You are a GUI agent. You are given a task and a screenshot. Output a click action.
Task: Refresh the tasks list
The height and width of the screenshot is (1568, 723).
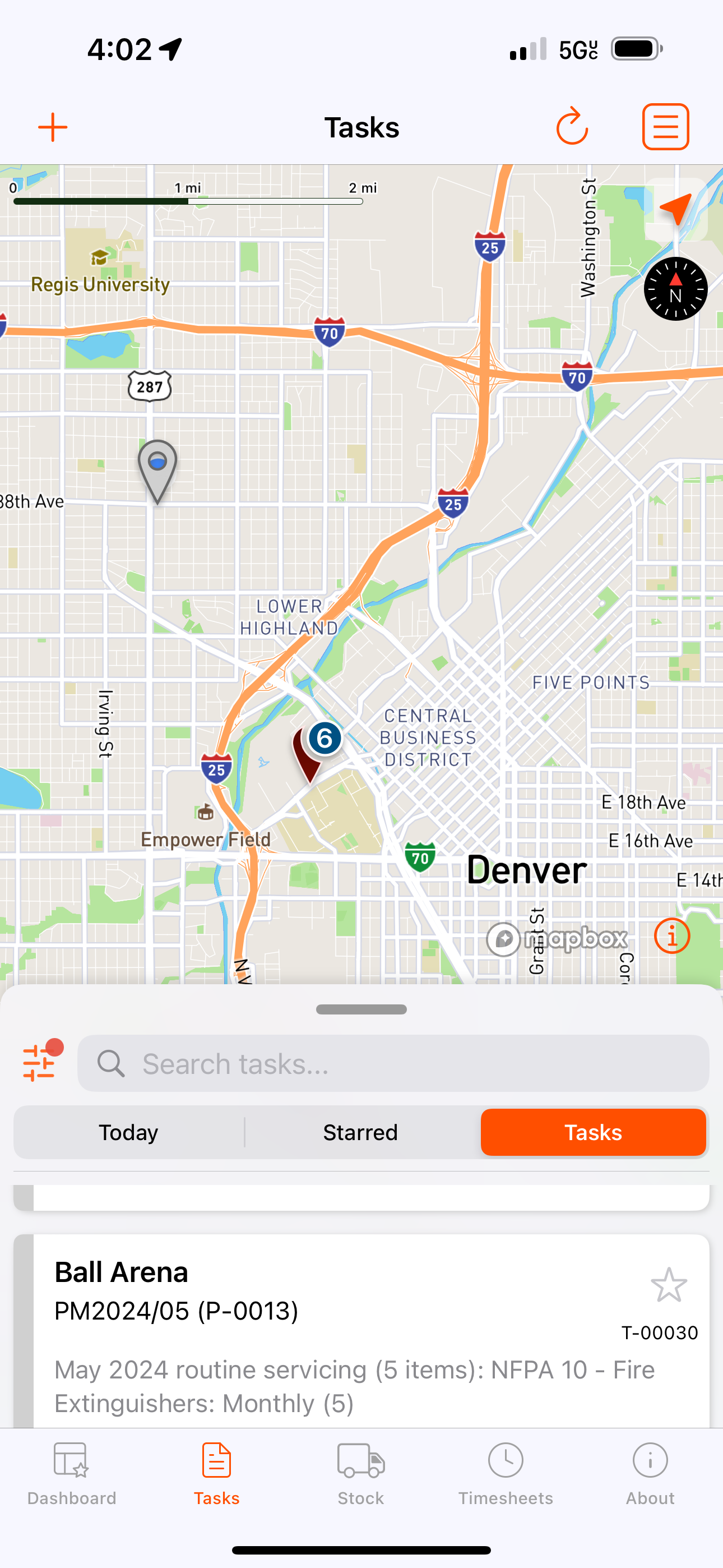click(x=572, y=127)
